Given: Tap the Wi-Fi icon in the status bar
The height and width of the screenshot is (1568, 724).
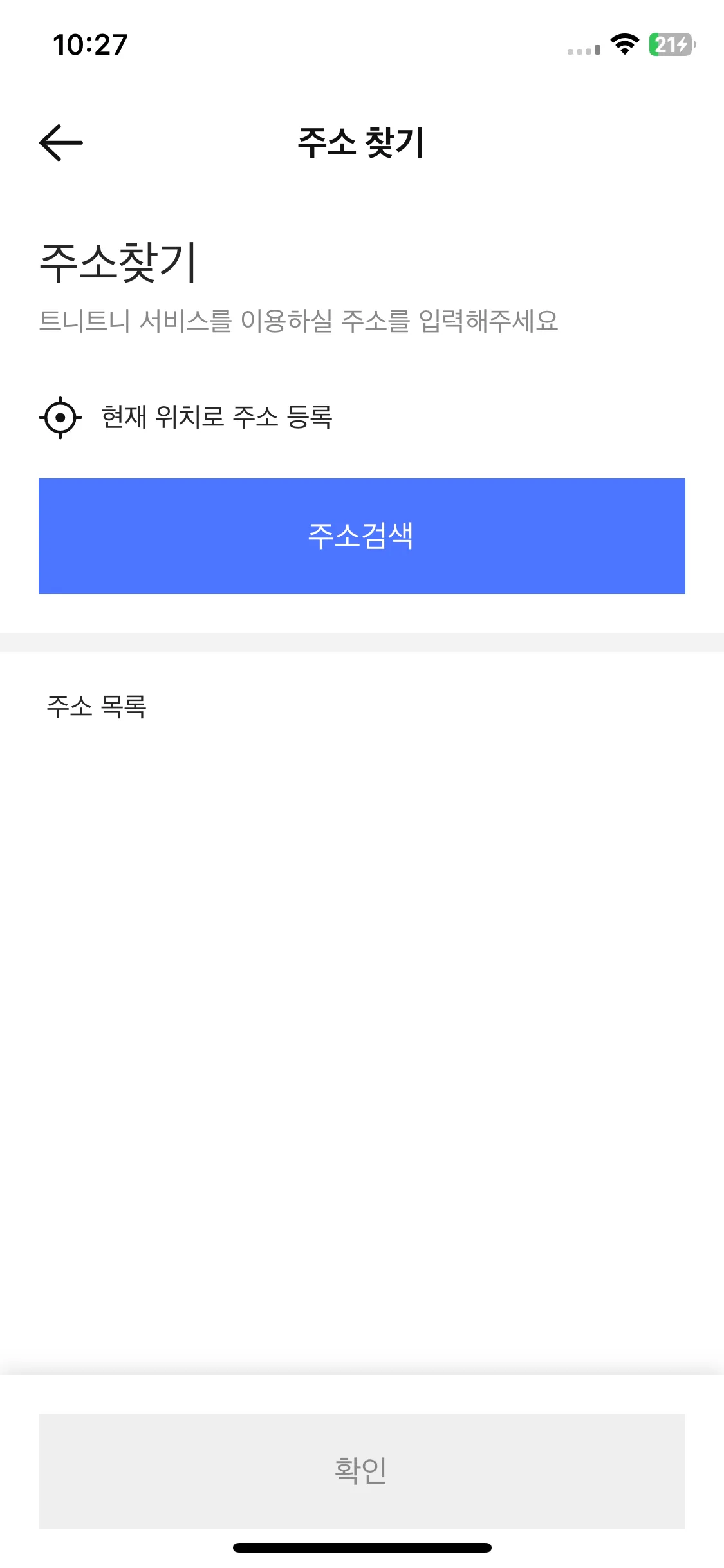Looking at the screenshot, I should (622, 46).
